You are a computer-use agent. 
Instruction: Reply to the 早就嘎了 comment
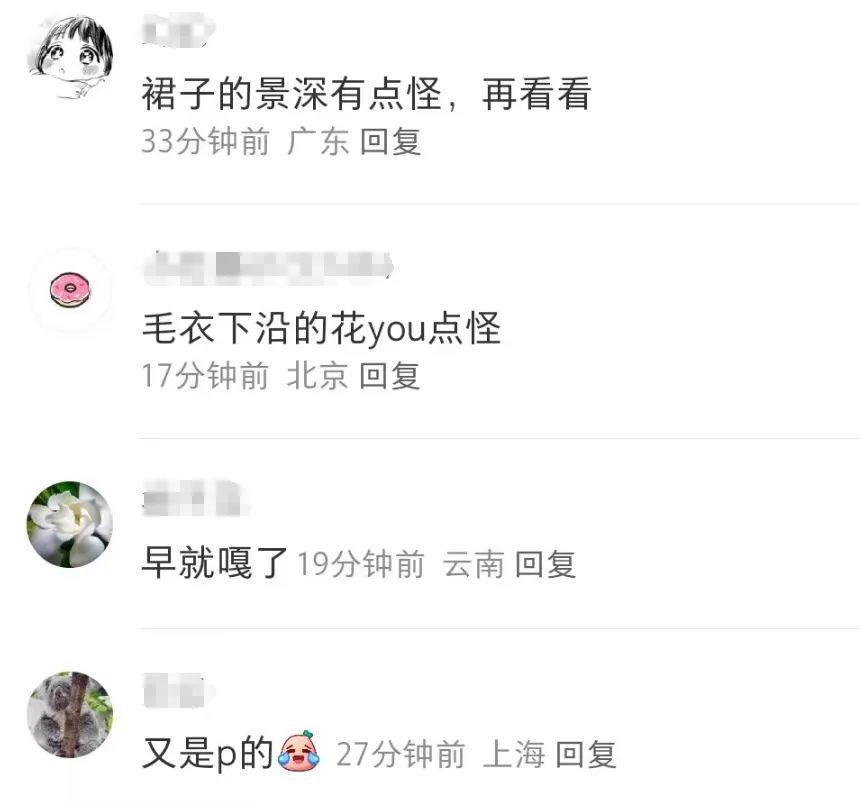pos(546,564)
